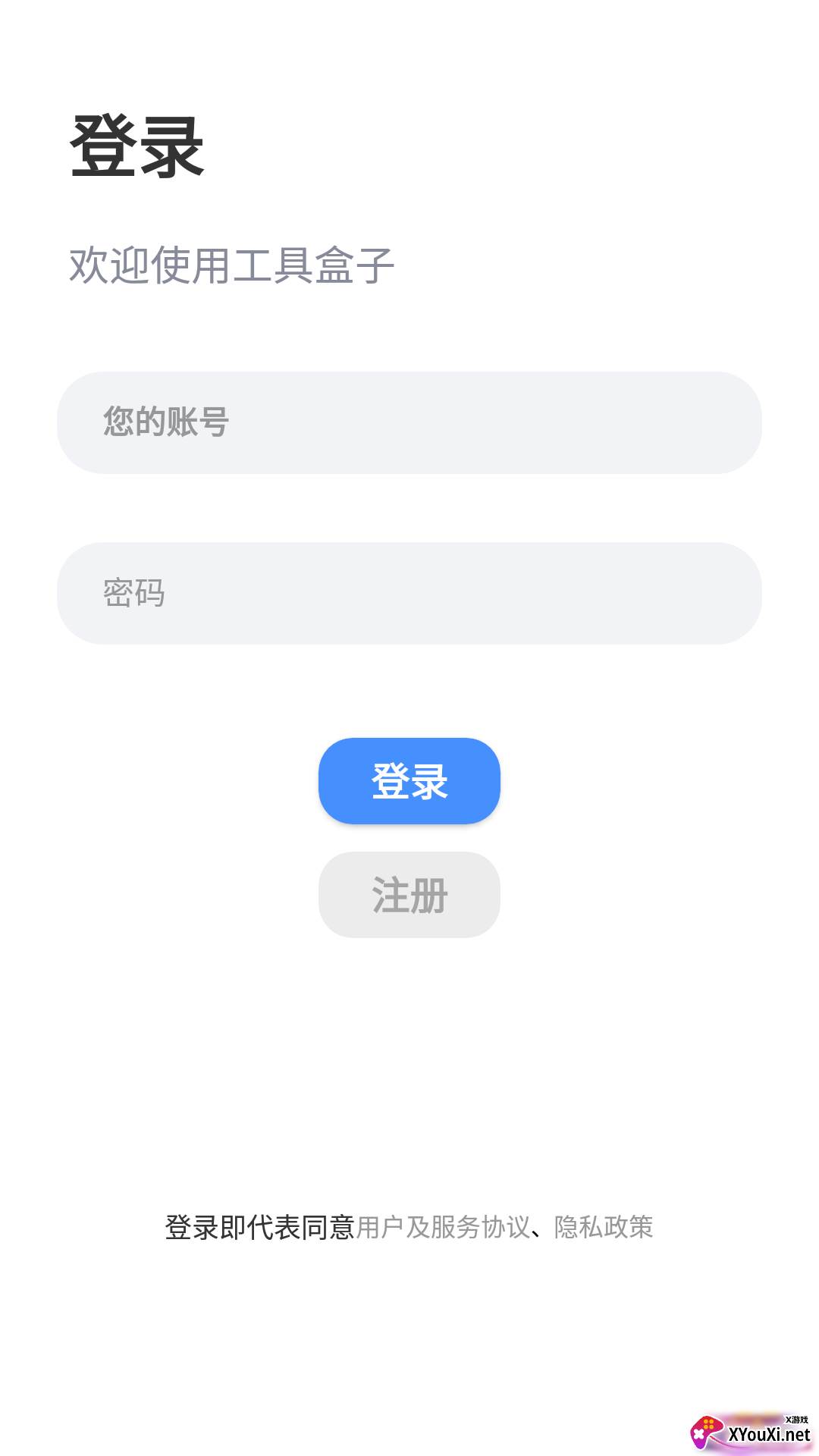Focus the 密码 password field
Screen dimensions: 819x1456
pyautogui.click(x=409, y=593)
